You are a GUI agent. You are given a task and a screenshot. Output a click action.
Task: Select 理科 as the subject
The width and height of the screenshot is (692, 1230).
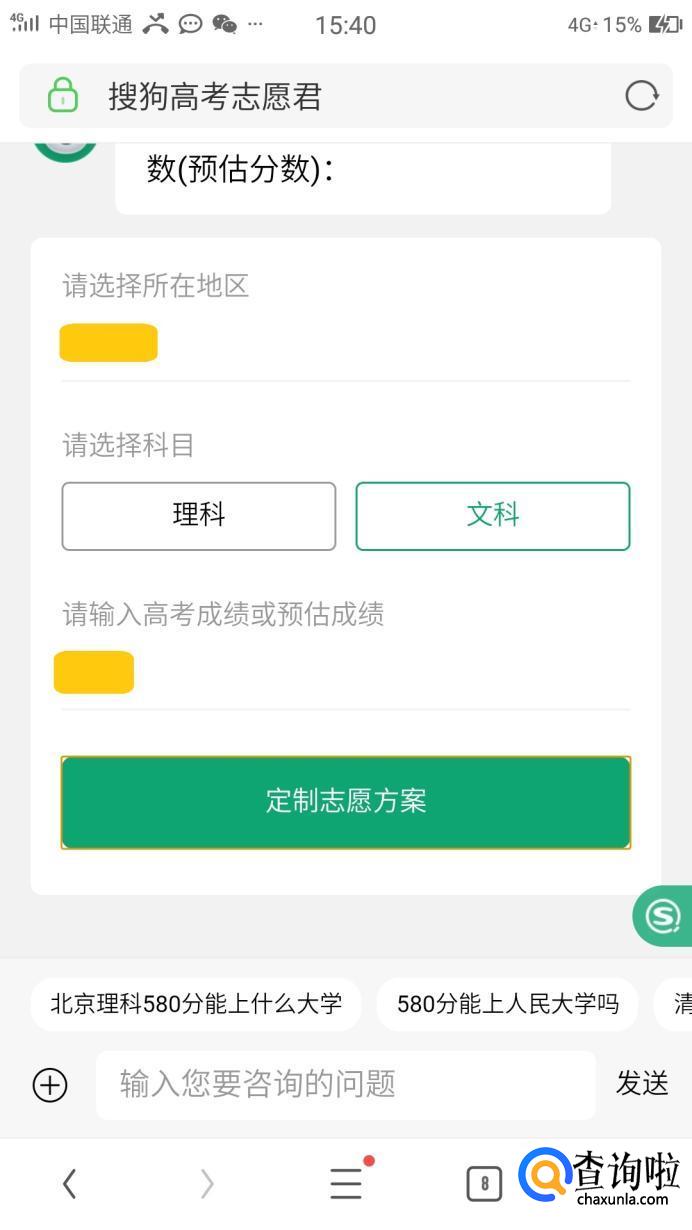(199, 516)
